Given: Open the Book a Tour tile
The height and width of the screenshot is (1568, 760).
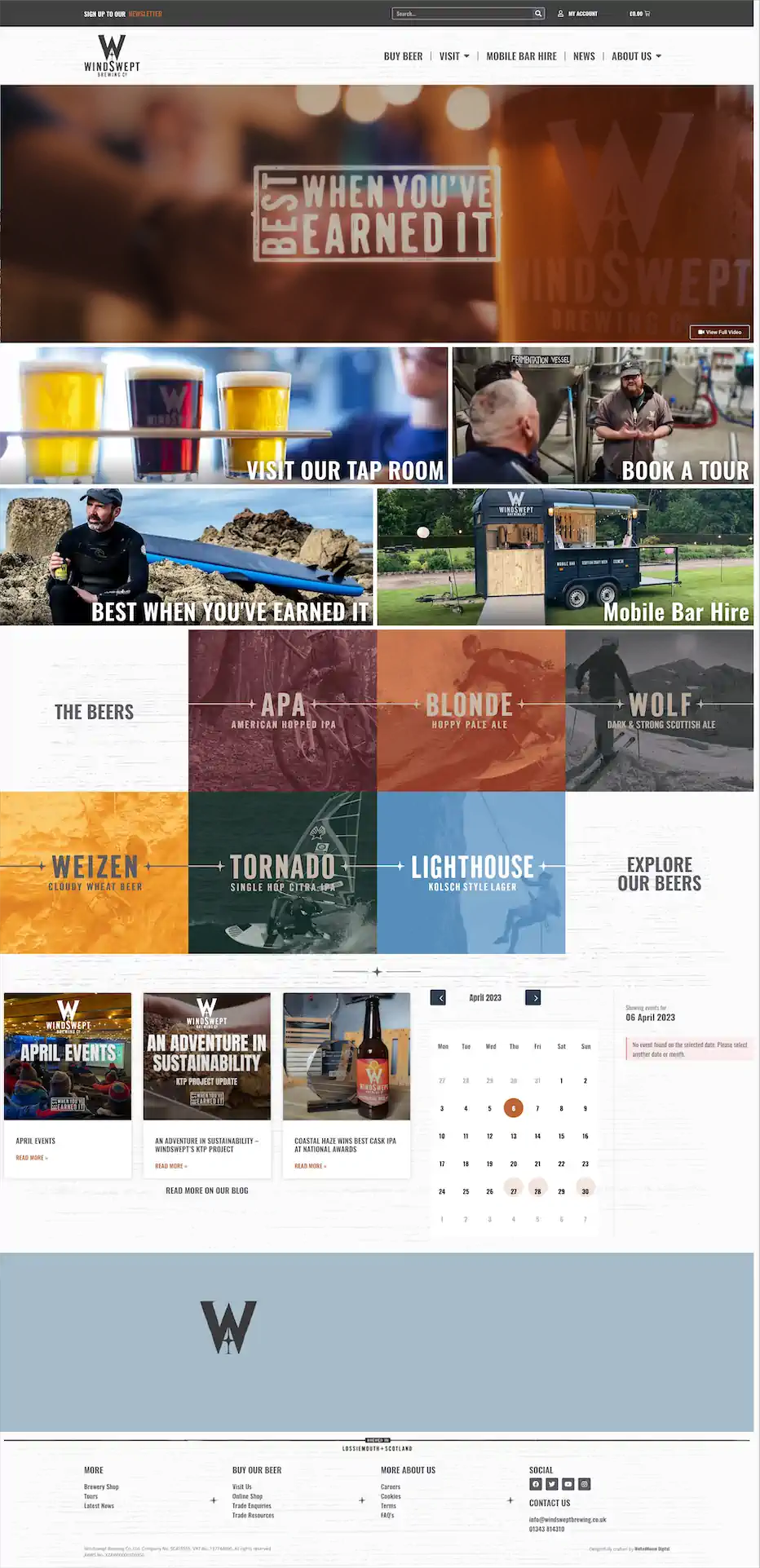Looking at the screenshot, I should [603, 416].
